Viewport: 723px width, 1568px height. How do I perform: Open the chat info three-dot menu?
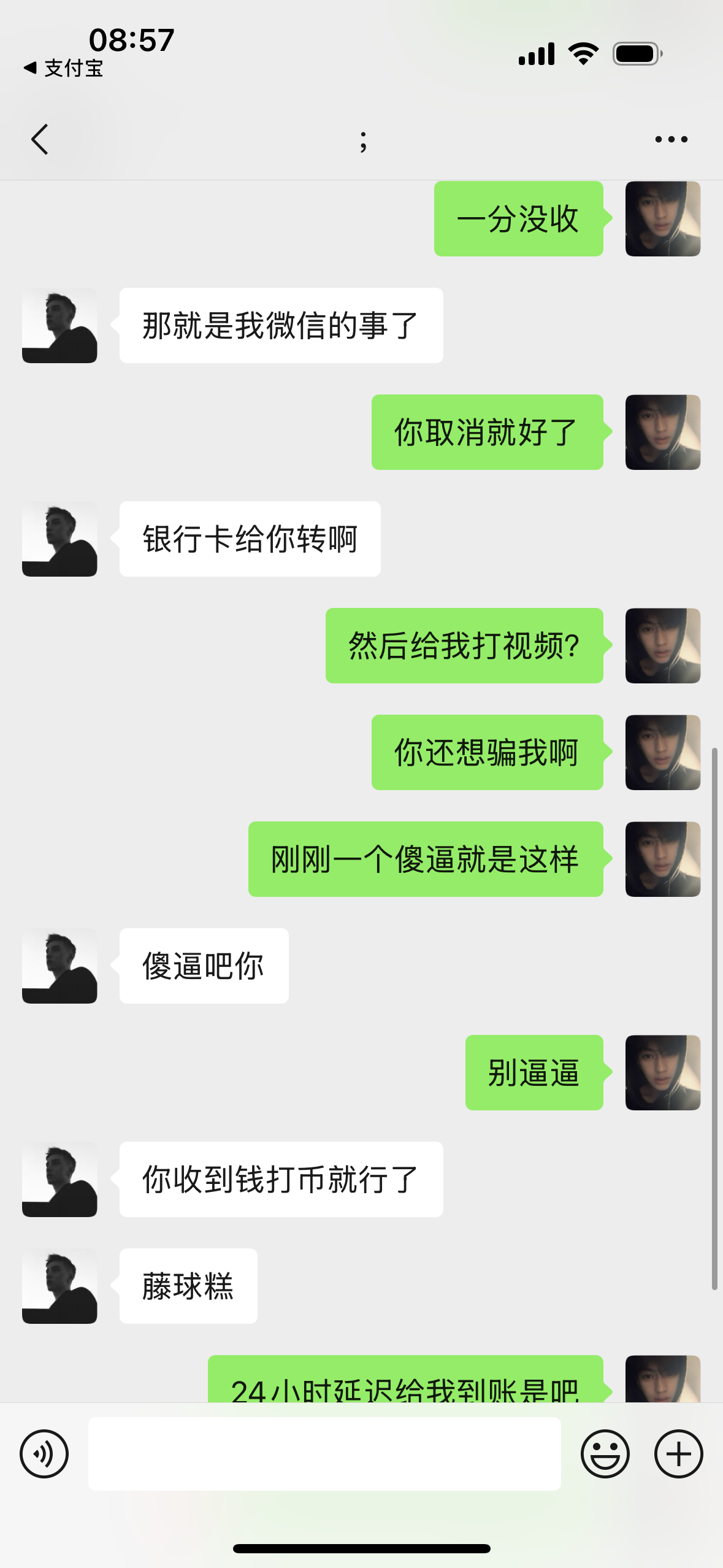(671, 139)
